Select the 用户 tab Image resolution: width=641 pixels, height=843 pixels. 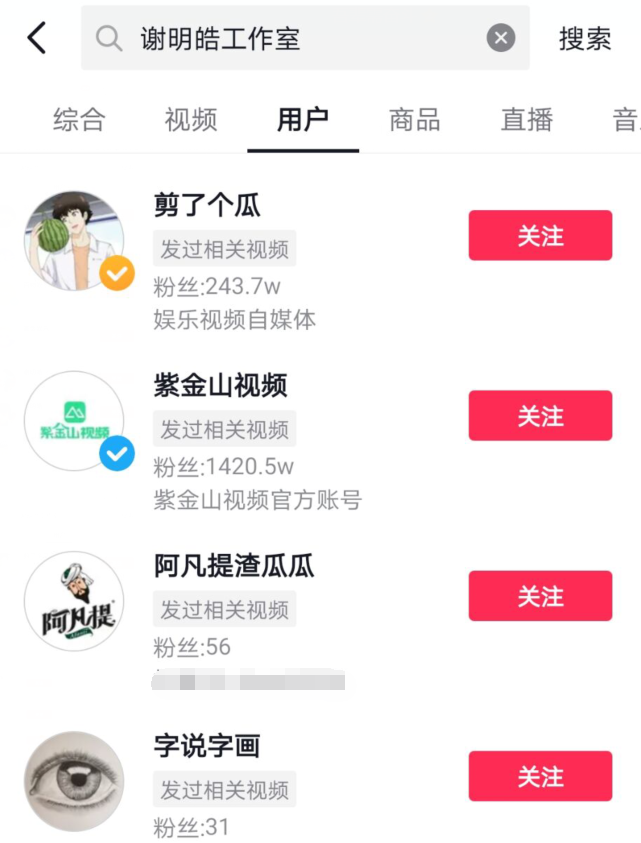coord(303,121)
